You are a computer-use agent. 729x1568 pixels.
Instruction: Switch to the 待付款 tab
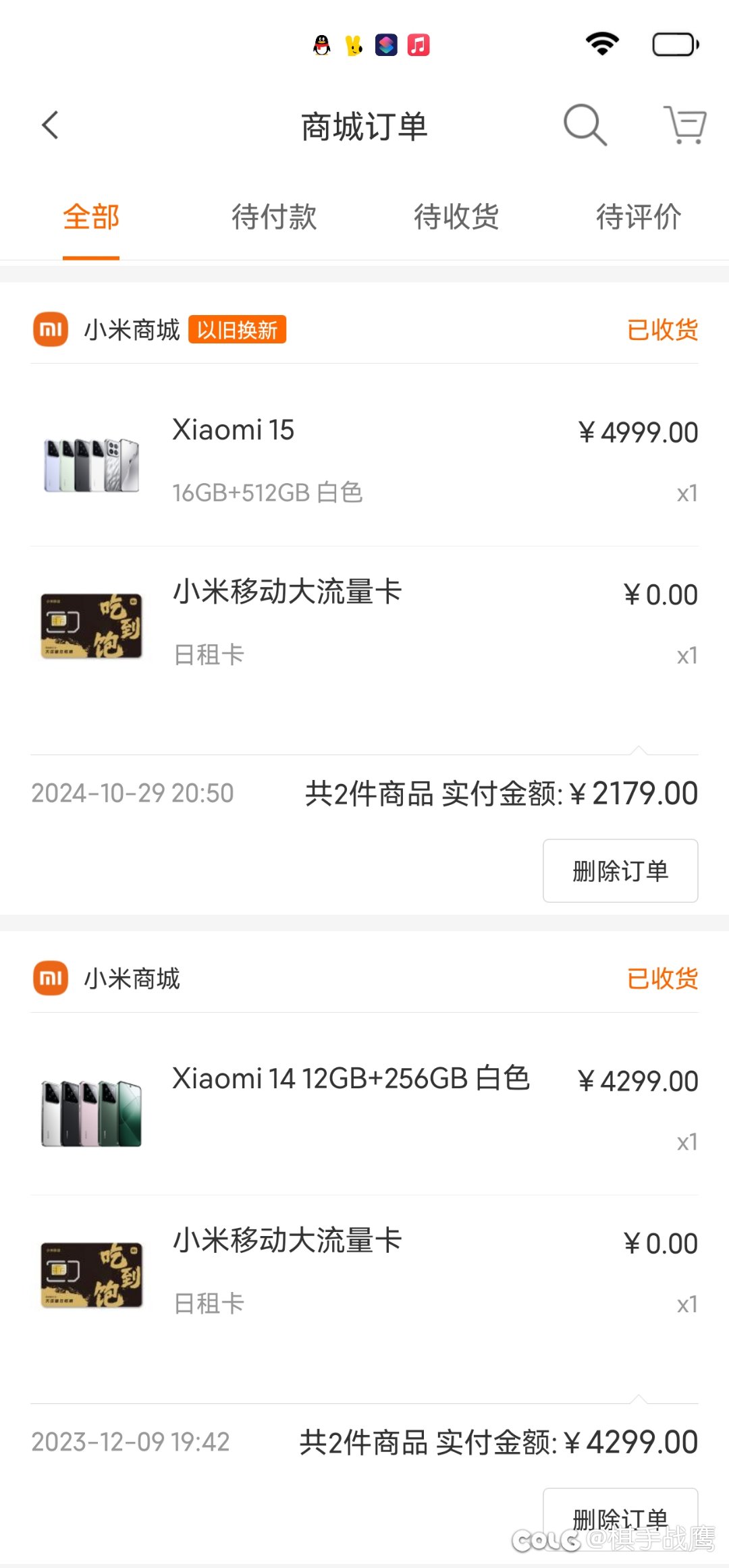pyautogui.click(x=274, y=217)
